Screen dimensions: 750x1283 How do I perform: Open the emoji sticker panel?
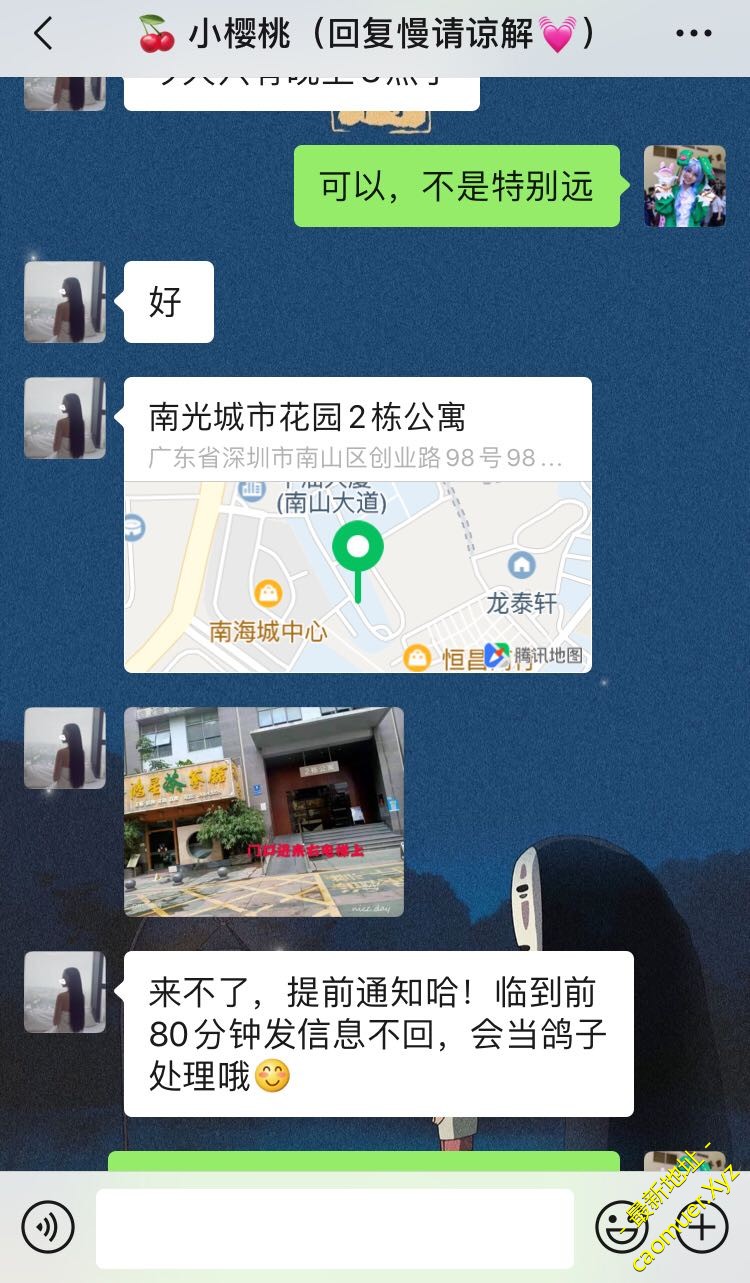click(620, 1225)
